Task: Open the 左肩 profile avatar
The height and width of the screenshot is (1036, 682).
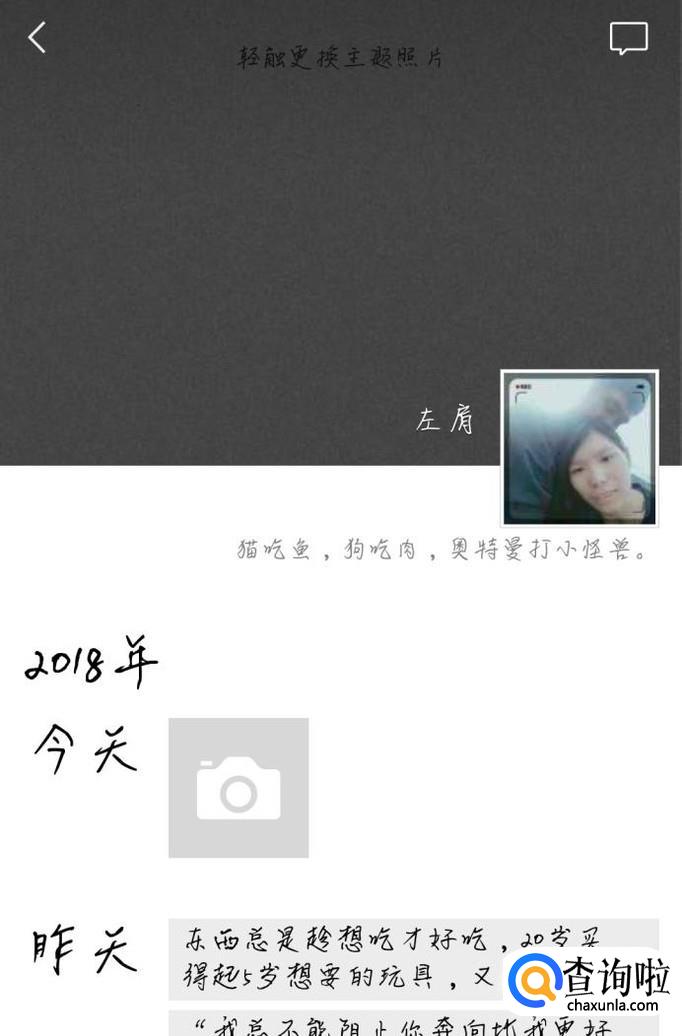Action: 579,448
